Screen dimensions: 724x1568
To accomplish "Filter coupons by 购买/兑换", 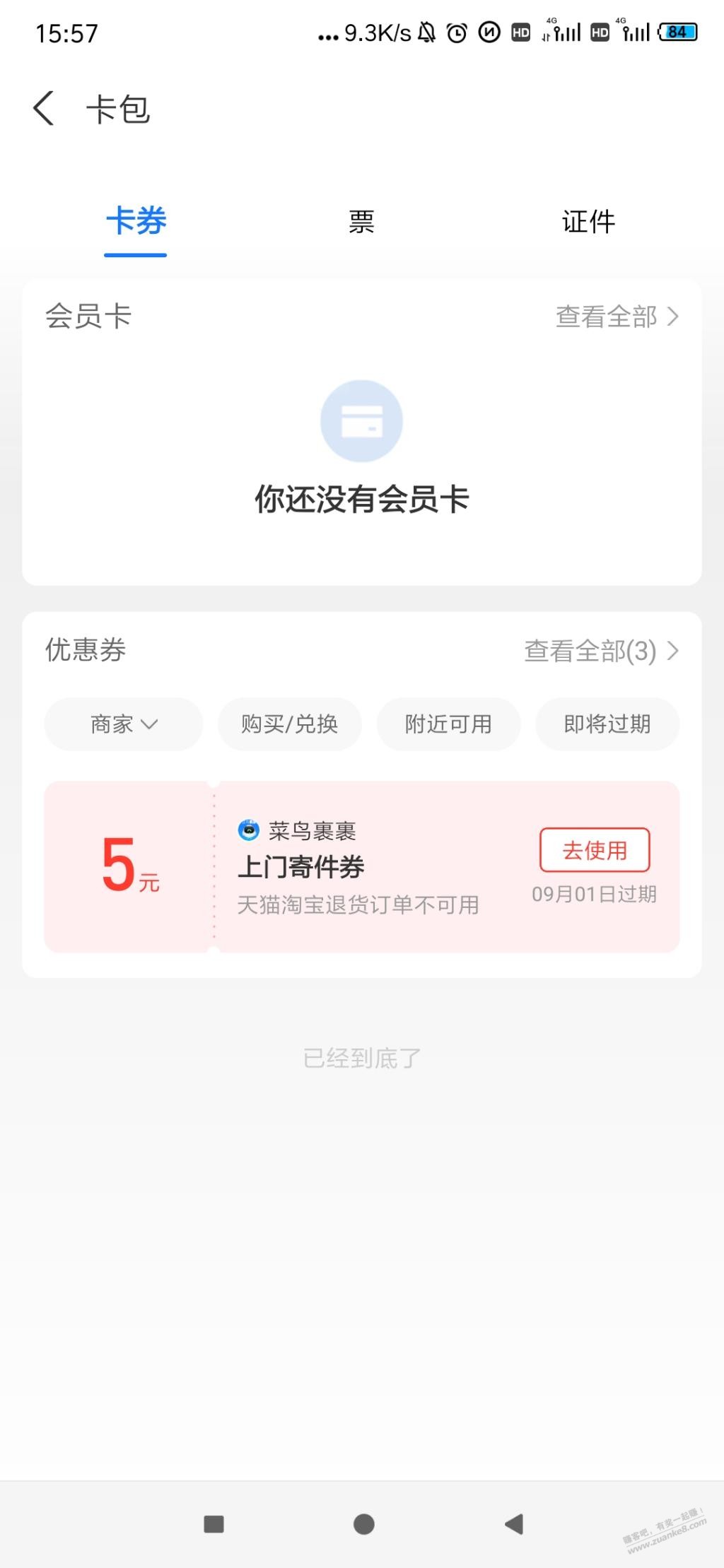I will [x=290, y=724].
